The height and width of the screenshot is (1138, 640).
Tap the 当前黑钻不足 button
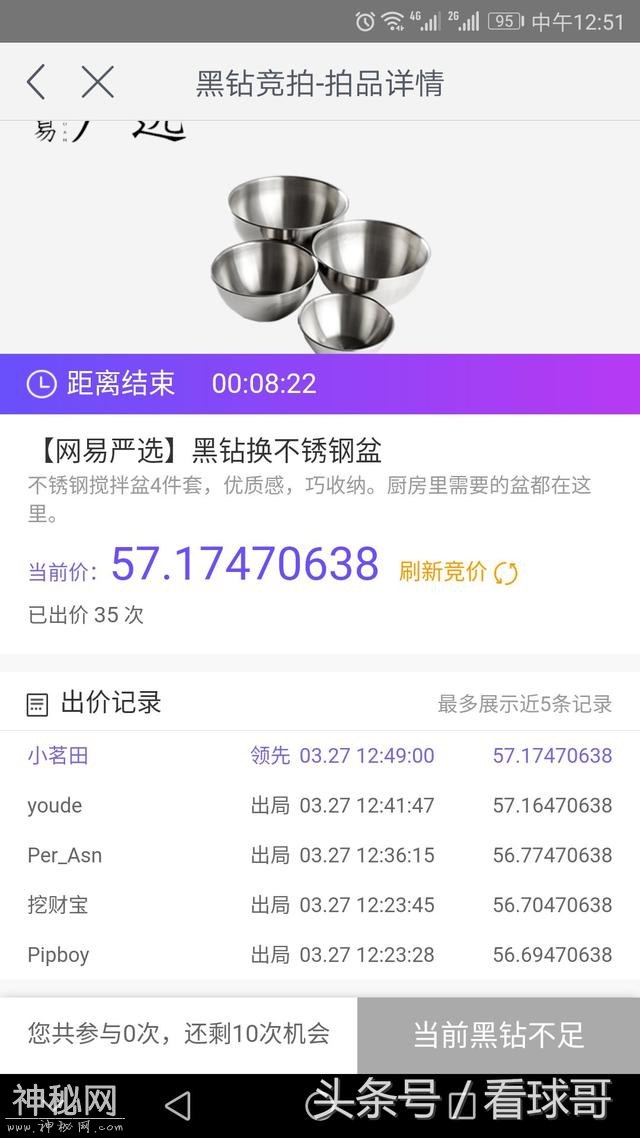498,1035
